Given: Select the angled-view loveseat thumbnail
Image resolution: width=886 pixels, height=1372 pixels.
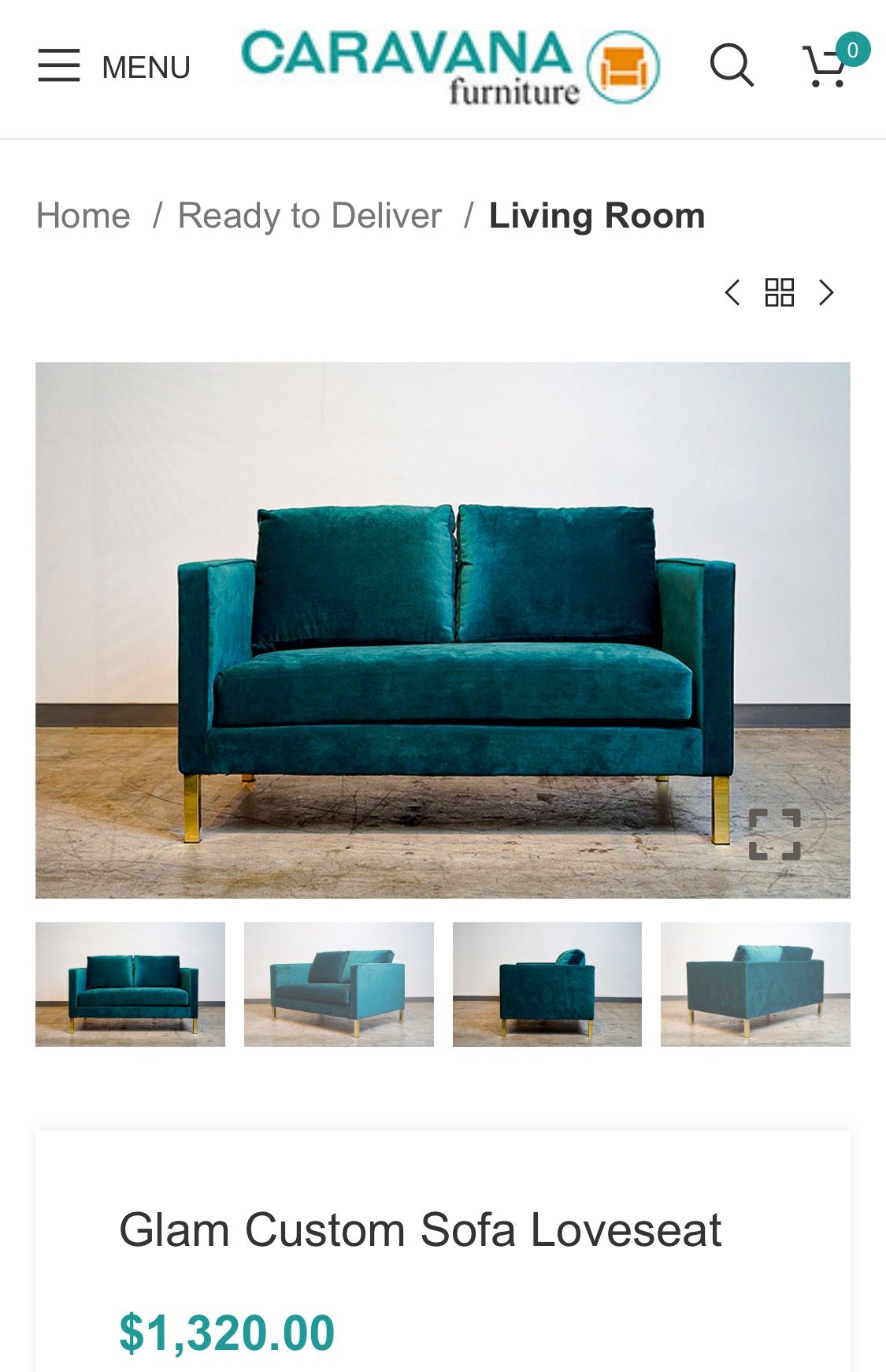Looking at the screenshot, I should [339, 985].
